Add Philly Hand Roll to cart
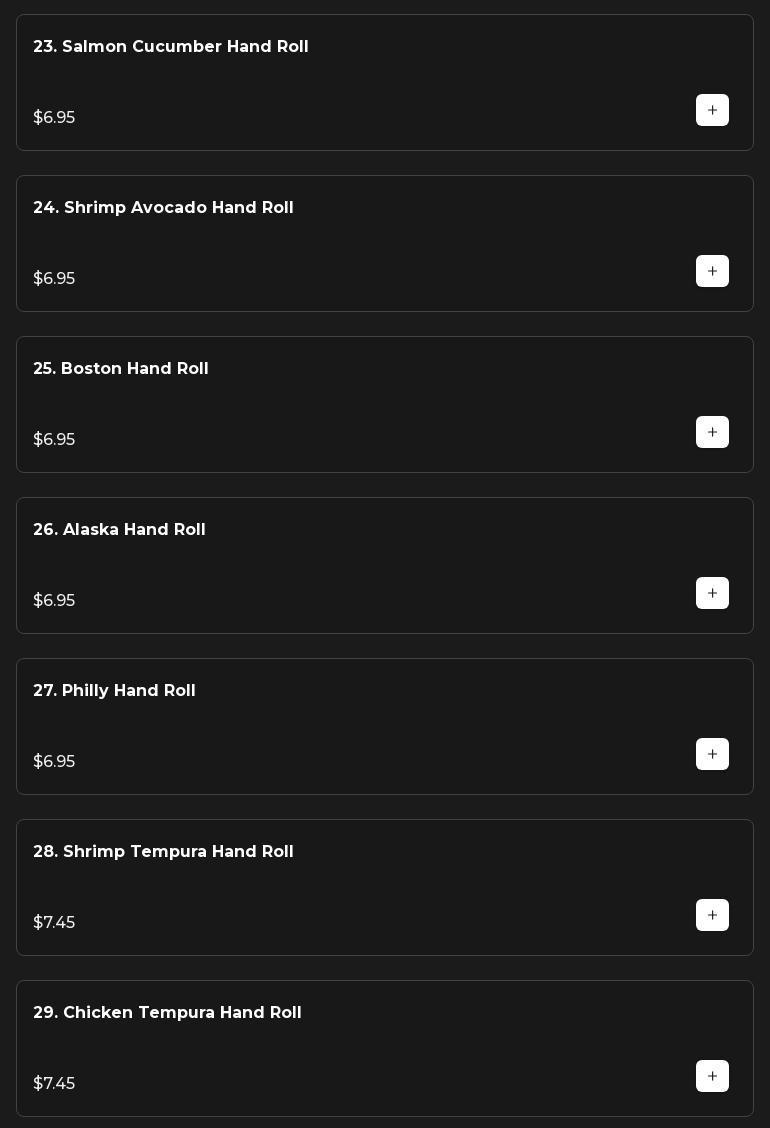 pyautogui.click(x=712, y=754)
